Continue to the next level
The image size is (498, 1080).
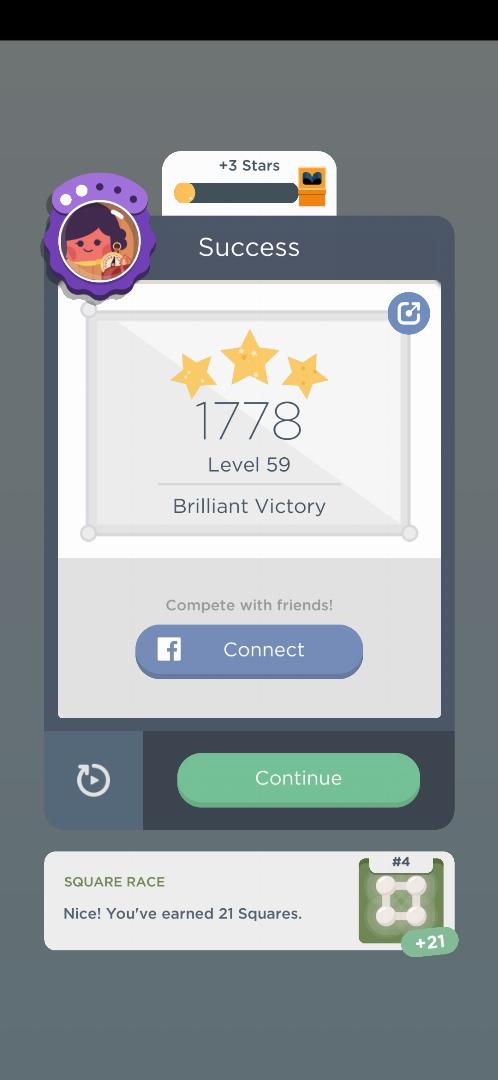pos(298,779)
